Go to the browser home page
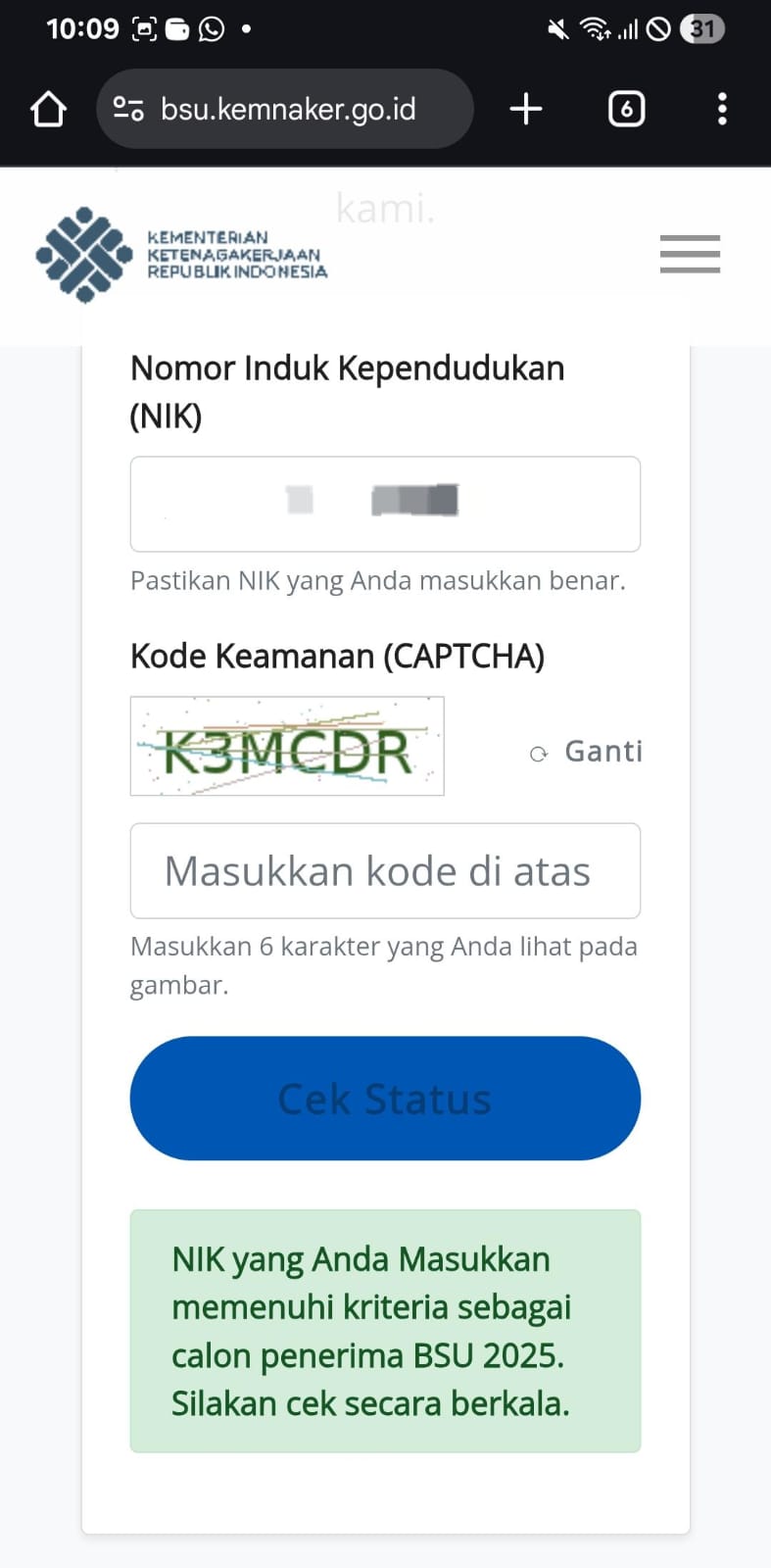The image size is (771, 1568). [x=48, y=109]
